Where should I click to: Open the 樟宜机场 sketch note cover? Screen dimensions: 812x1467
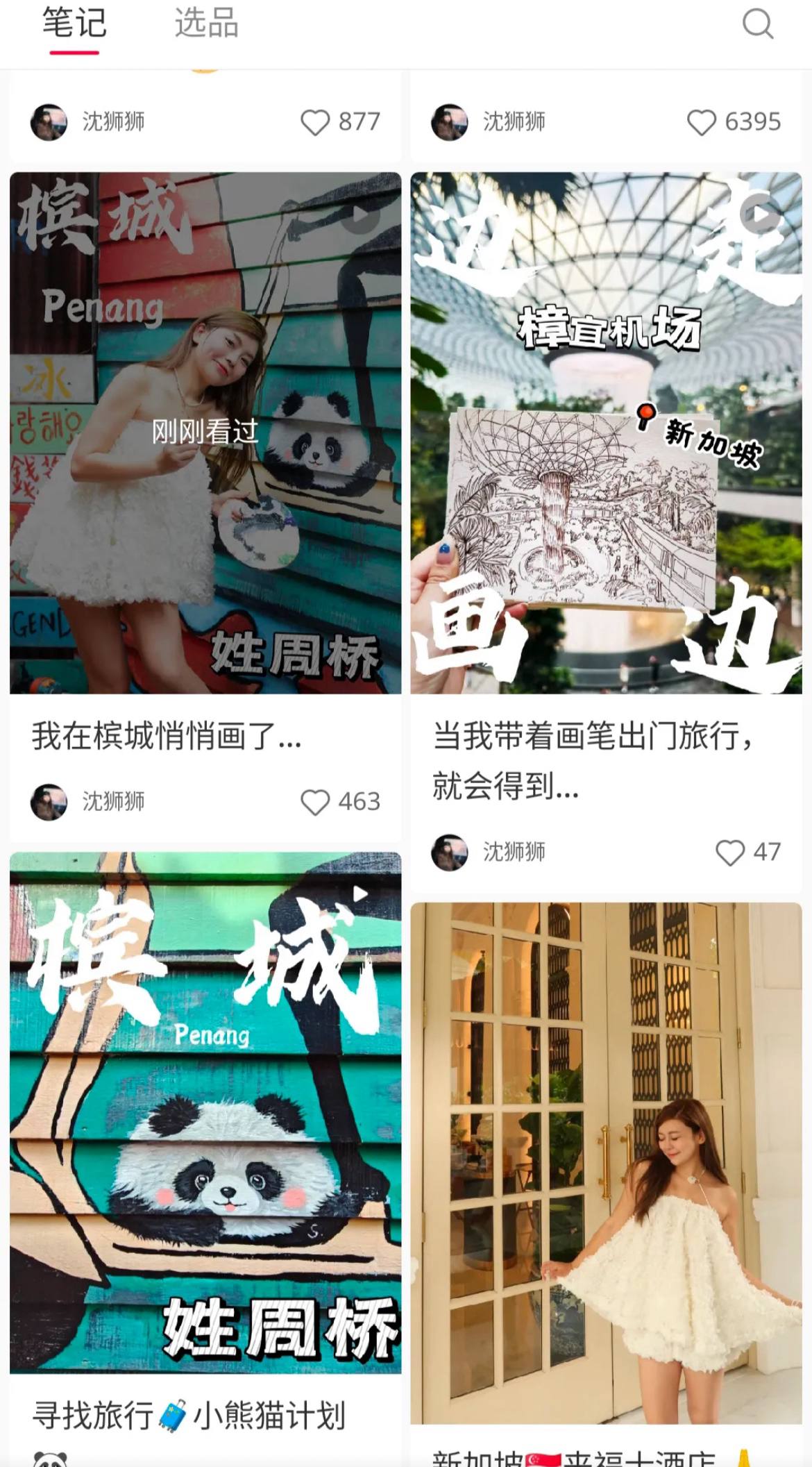coord(606,433)
